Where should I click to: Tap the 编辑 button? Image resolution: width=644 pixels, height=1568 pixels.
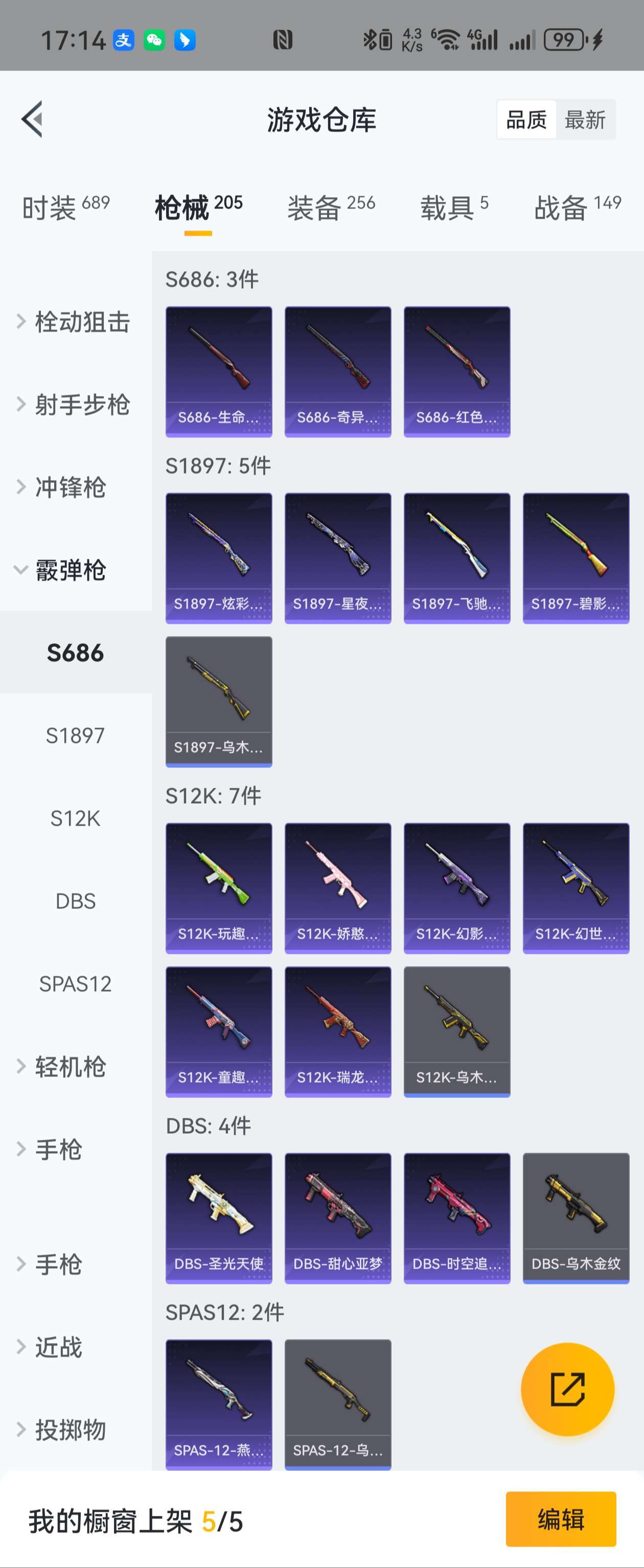coord(561,1519)
